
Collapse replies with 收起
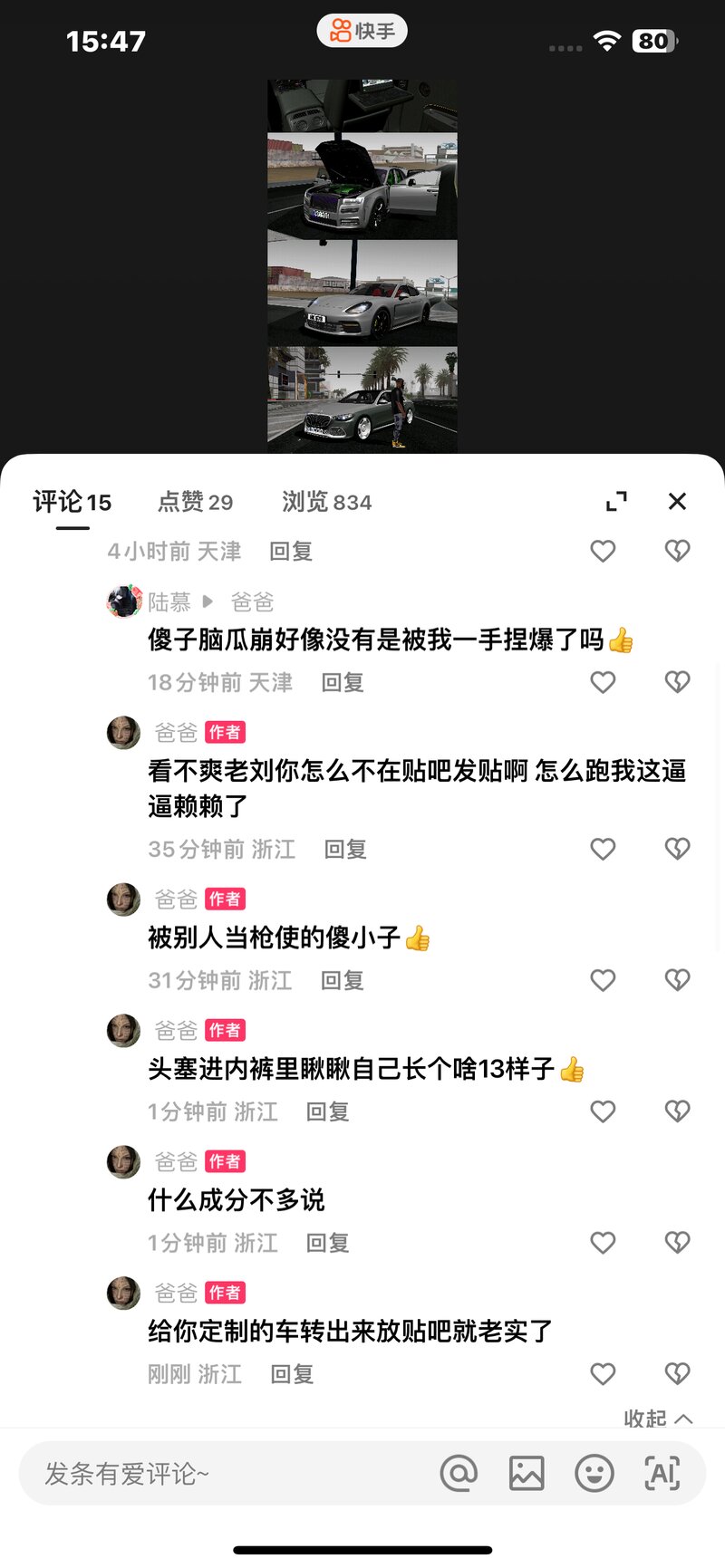pos(658,1419)
